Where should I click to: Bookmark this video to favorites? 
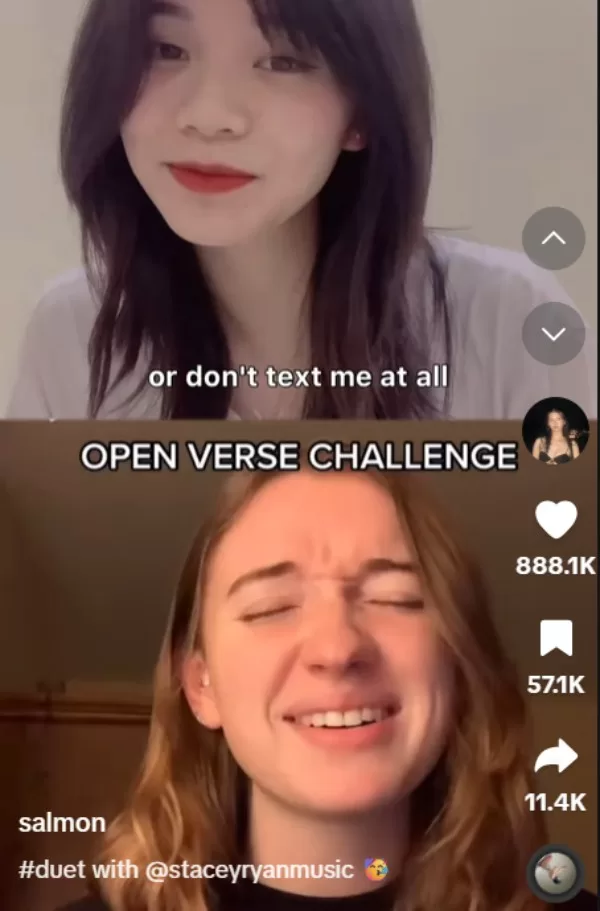(556, 639)
